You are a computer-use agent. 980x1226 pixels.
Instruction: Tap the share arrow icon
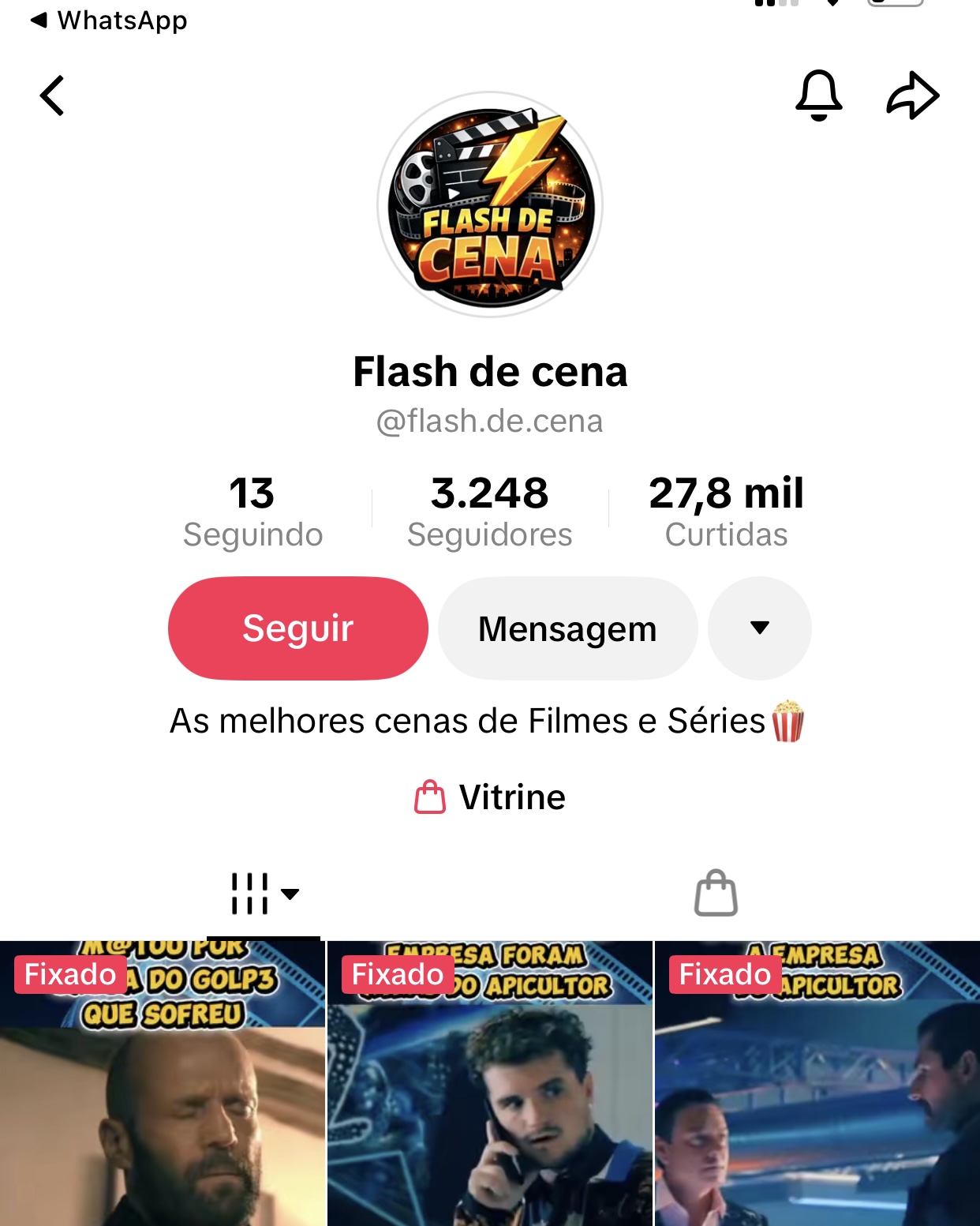click(915, 94)
